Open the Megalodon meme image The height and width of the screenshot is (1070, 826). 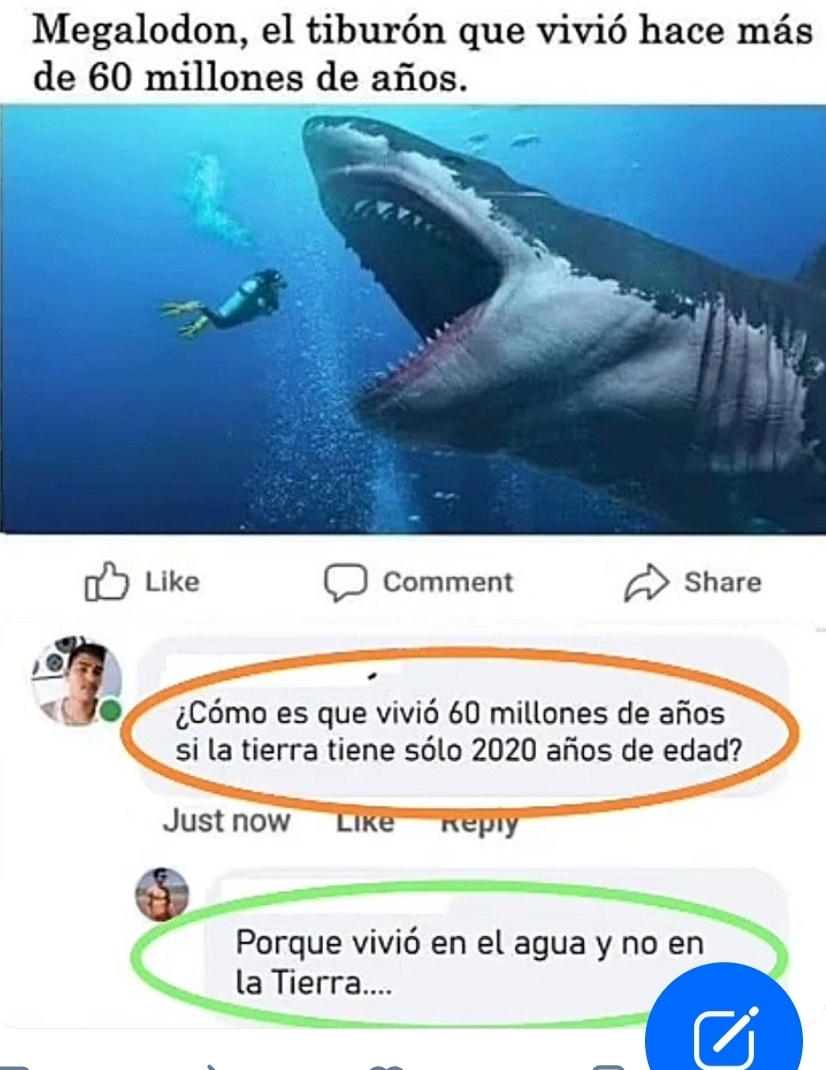(x=413, y=320)
